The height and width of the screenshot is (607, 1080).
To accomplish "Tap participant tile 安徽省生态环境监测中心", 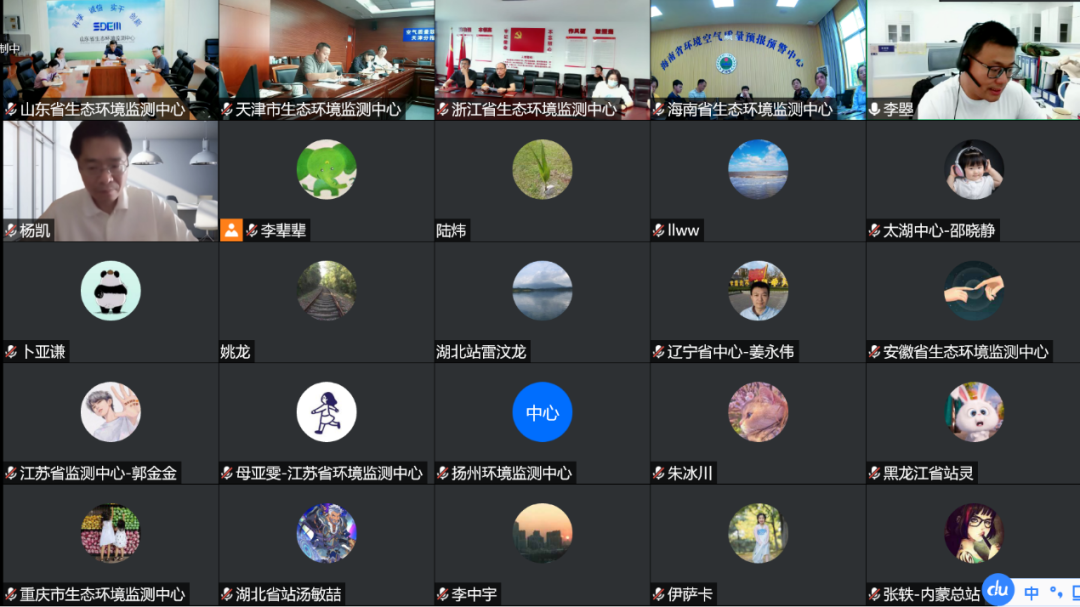I will click(x=973, y=301).
